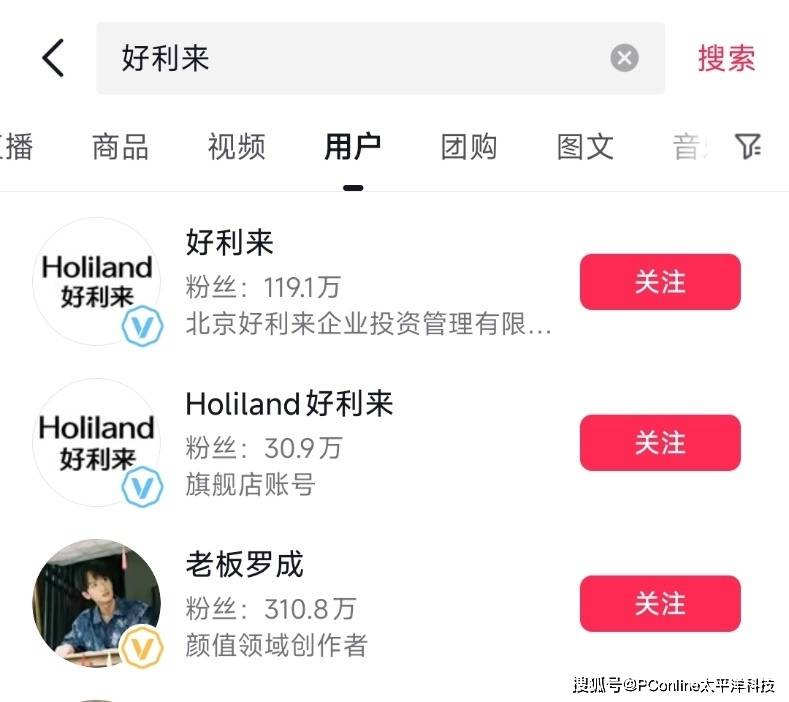Switch to the 视频 tab
The width and height of the screenshot is (789, 702).
(x=237, y=147)
